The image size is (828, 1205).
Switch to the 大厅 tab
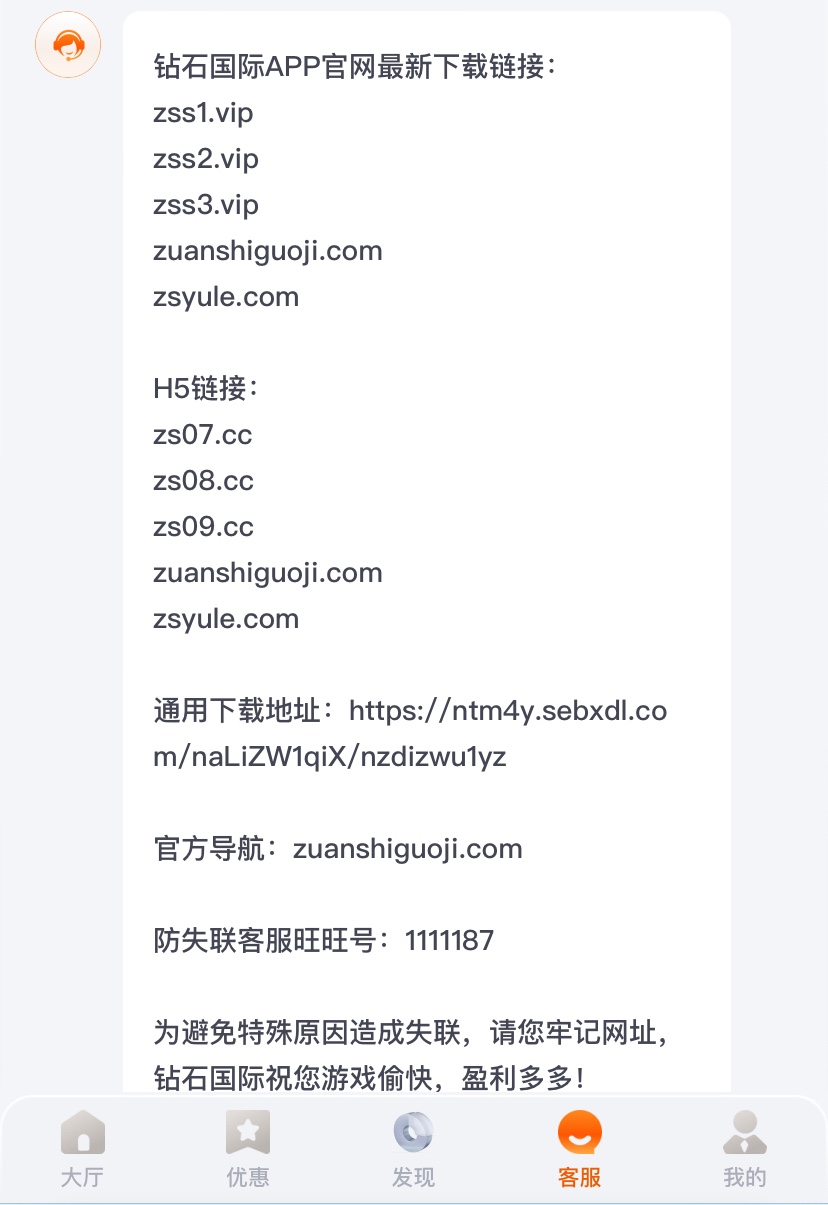pos(82,1148)
